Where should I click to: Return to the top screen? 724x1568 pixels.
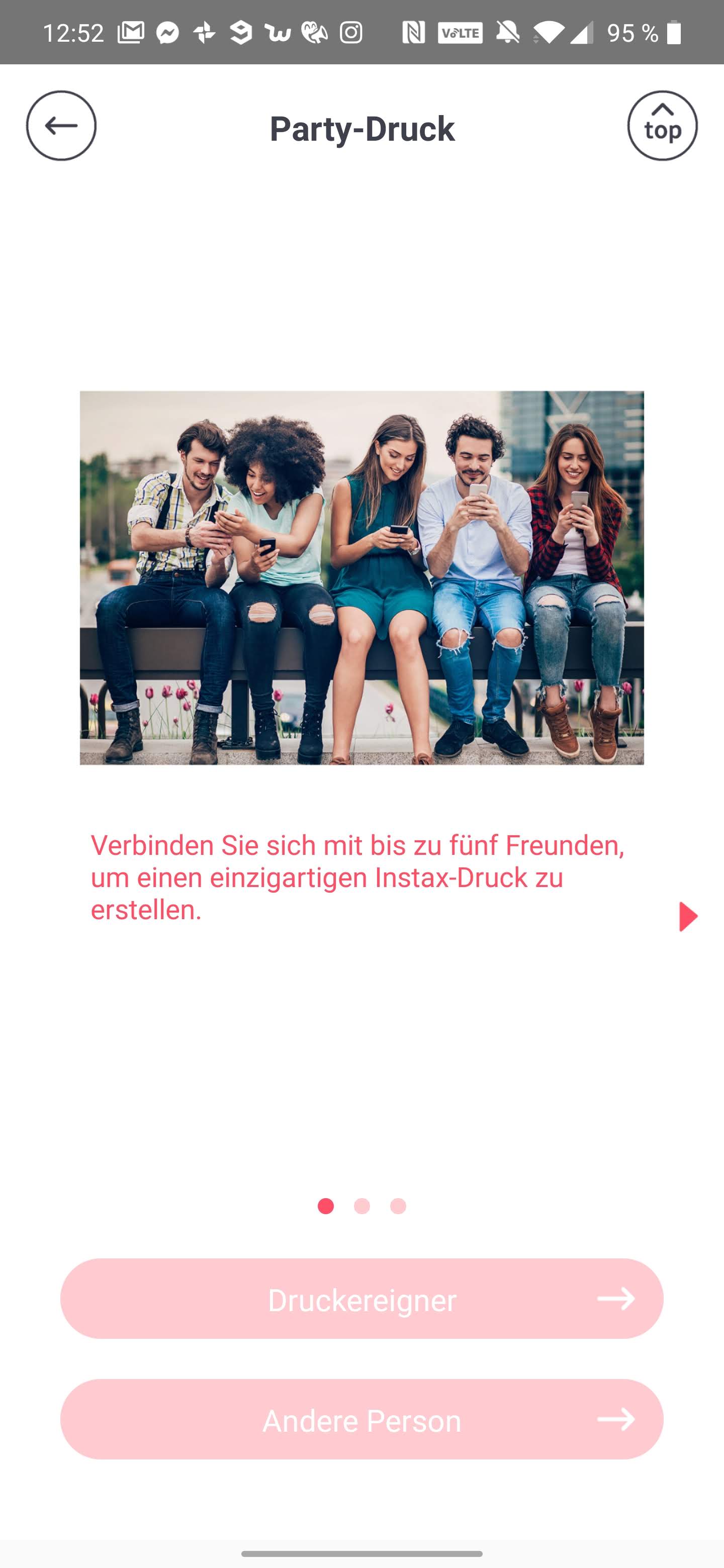(662, 126)
